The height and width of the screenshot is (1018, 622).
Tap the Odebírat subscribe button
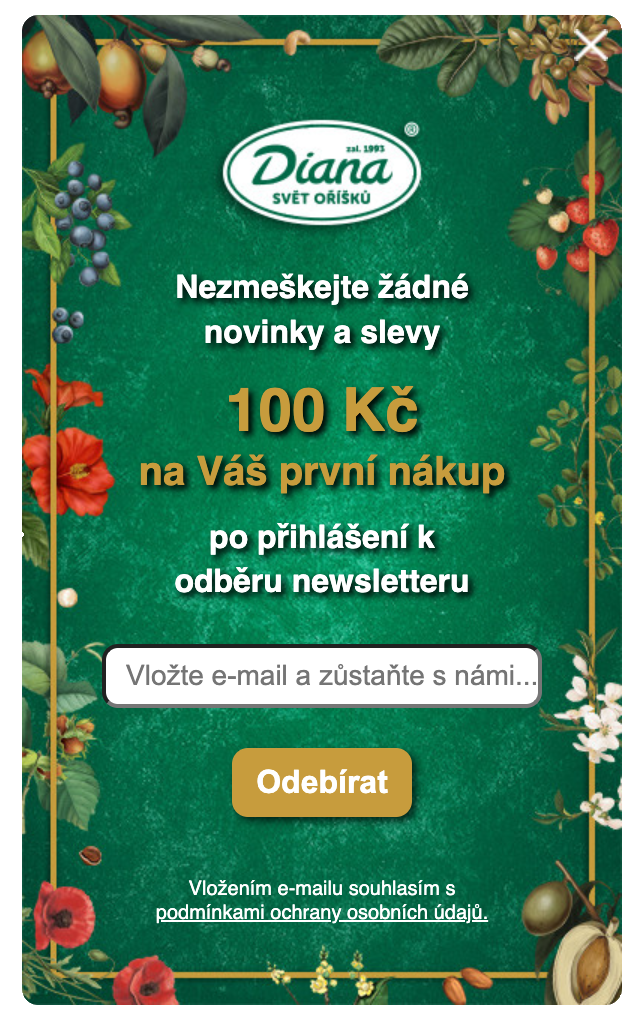point(322,782)
